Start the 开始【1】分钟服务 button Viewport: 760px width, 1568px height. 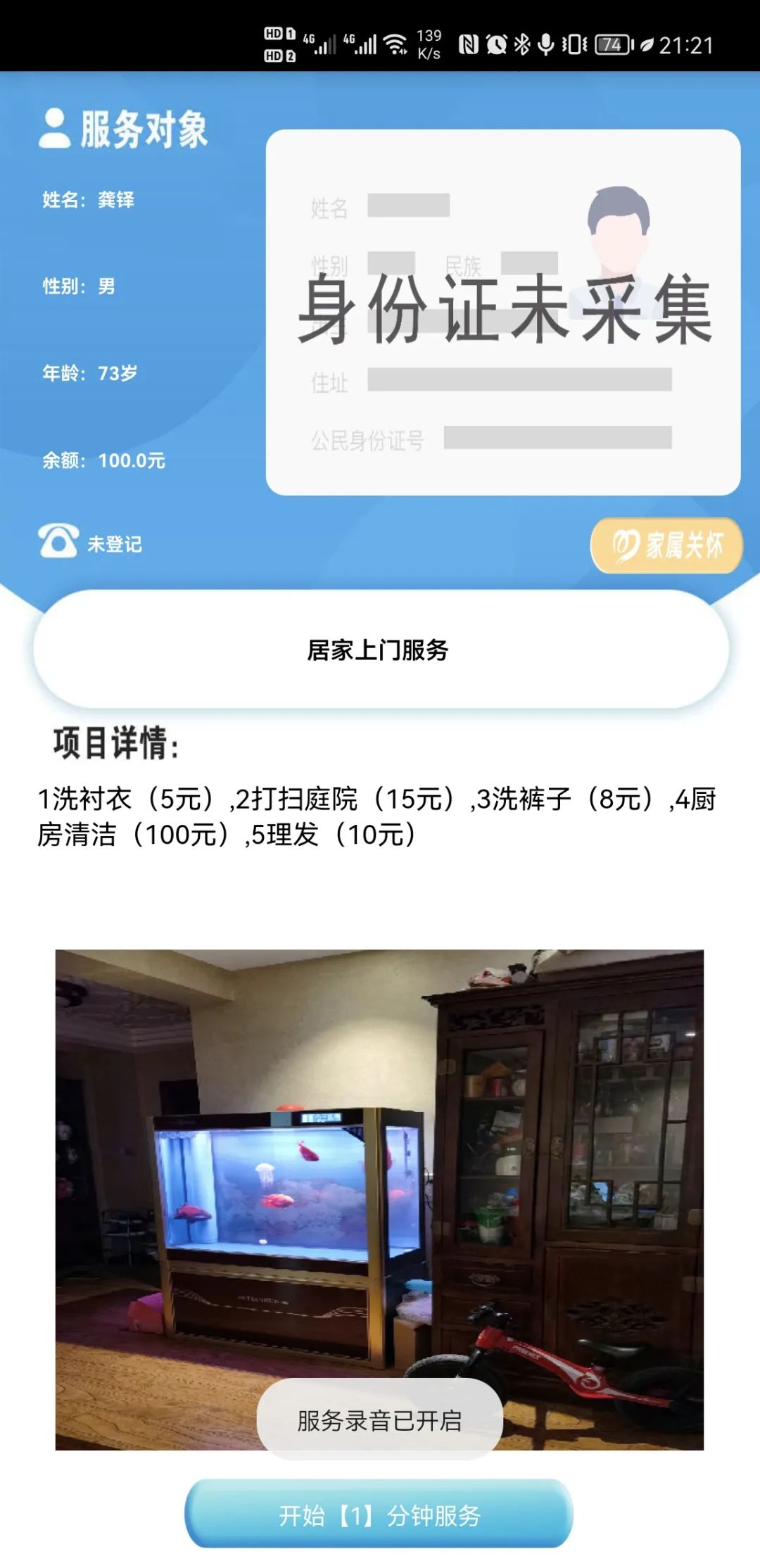[379, 1515]
